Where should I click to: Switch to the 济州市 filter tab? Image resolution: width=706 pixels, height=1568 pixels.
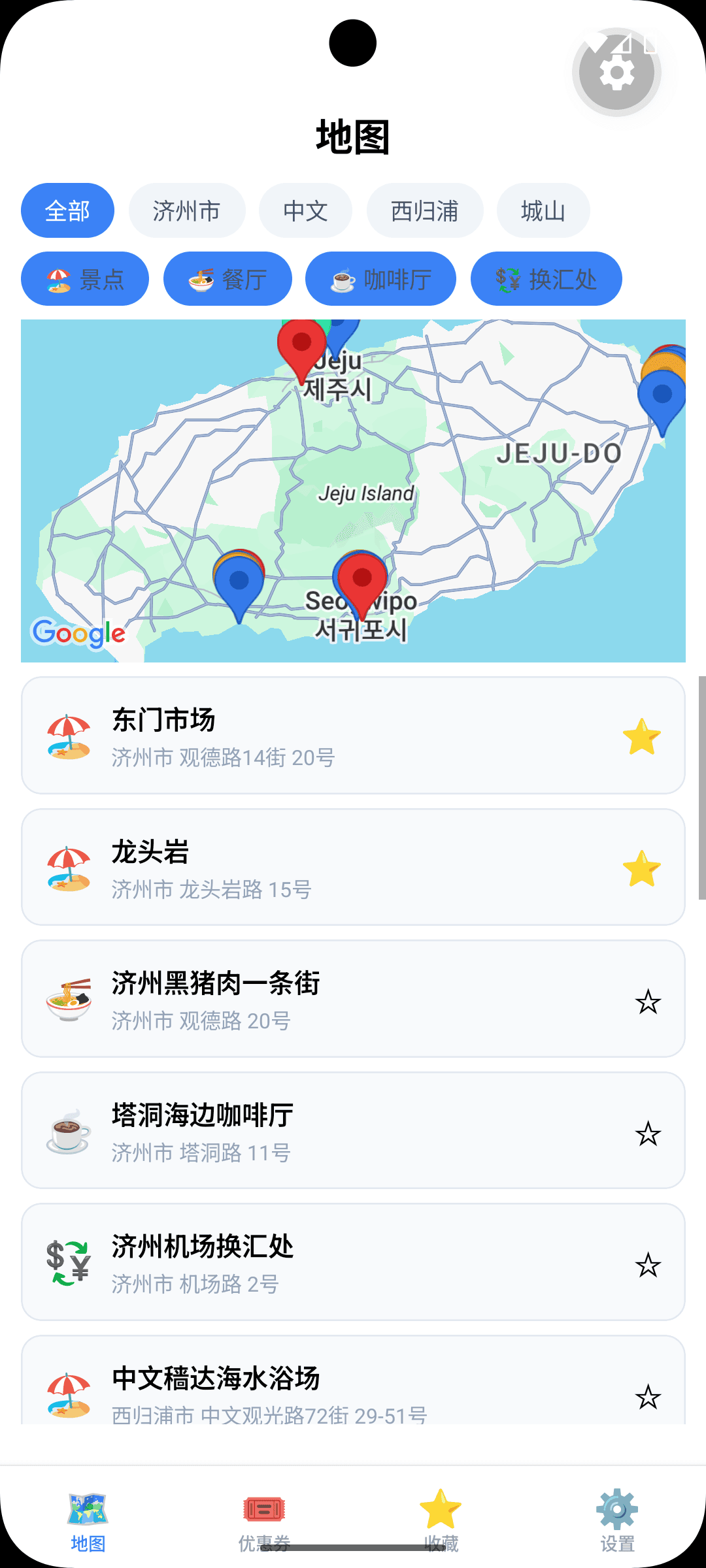coord(187,210)
